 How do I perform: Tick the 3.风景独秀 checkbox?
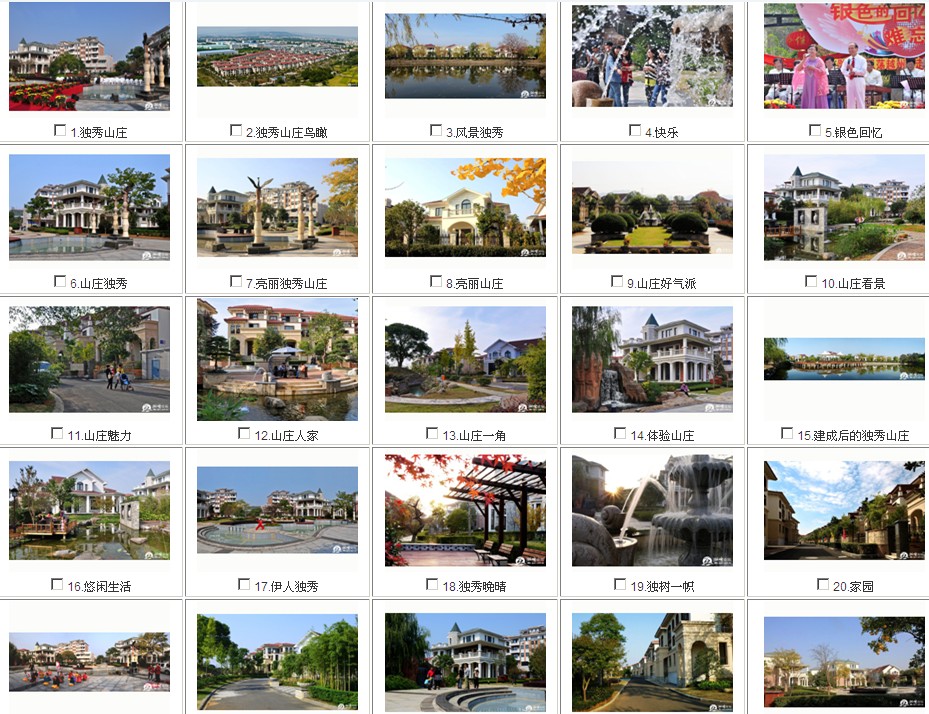click(x=436, y=131)
